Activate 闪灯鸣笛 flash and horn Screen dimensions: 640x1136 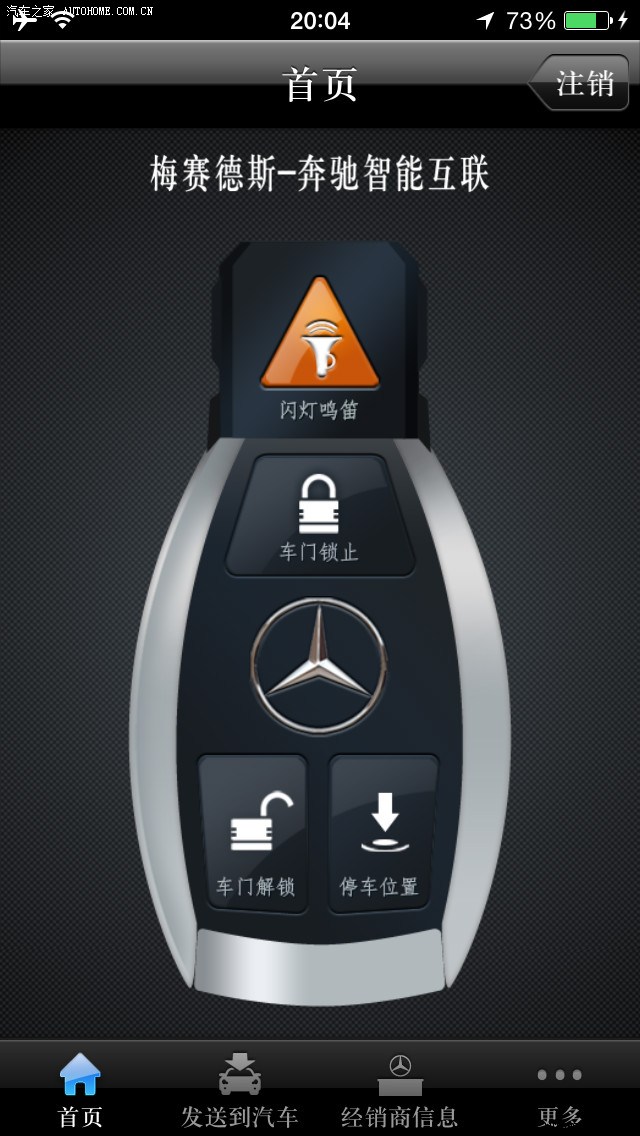(x=319, y=346)
